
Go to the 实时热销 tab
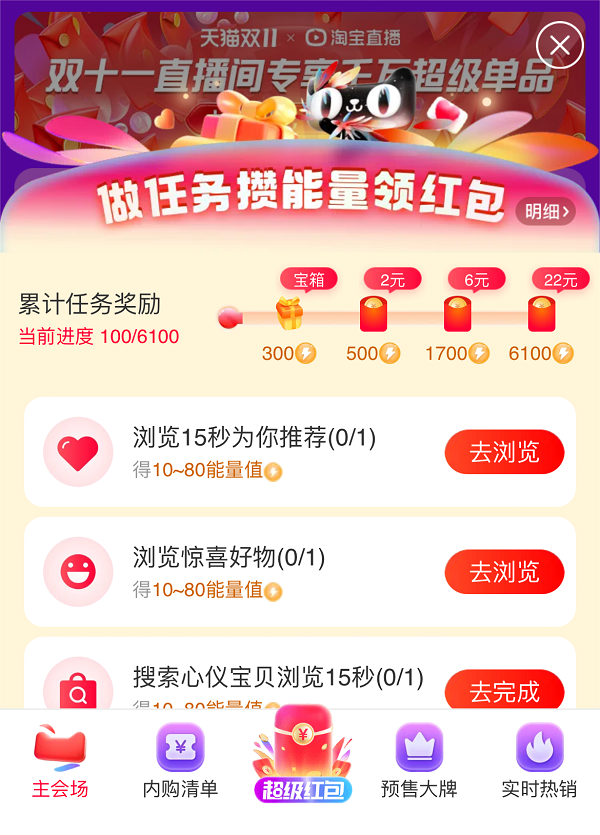point(539,763)
